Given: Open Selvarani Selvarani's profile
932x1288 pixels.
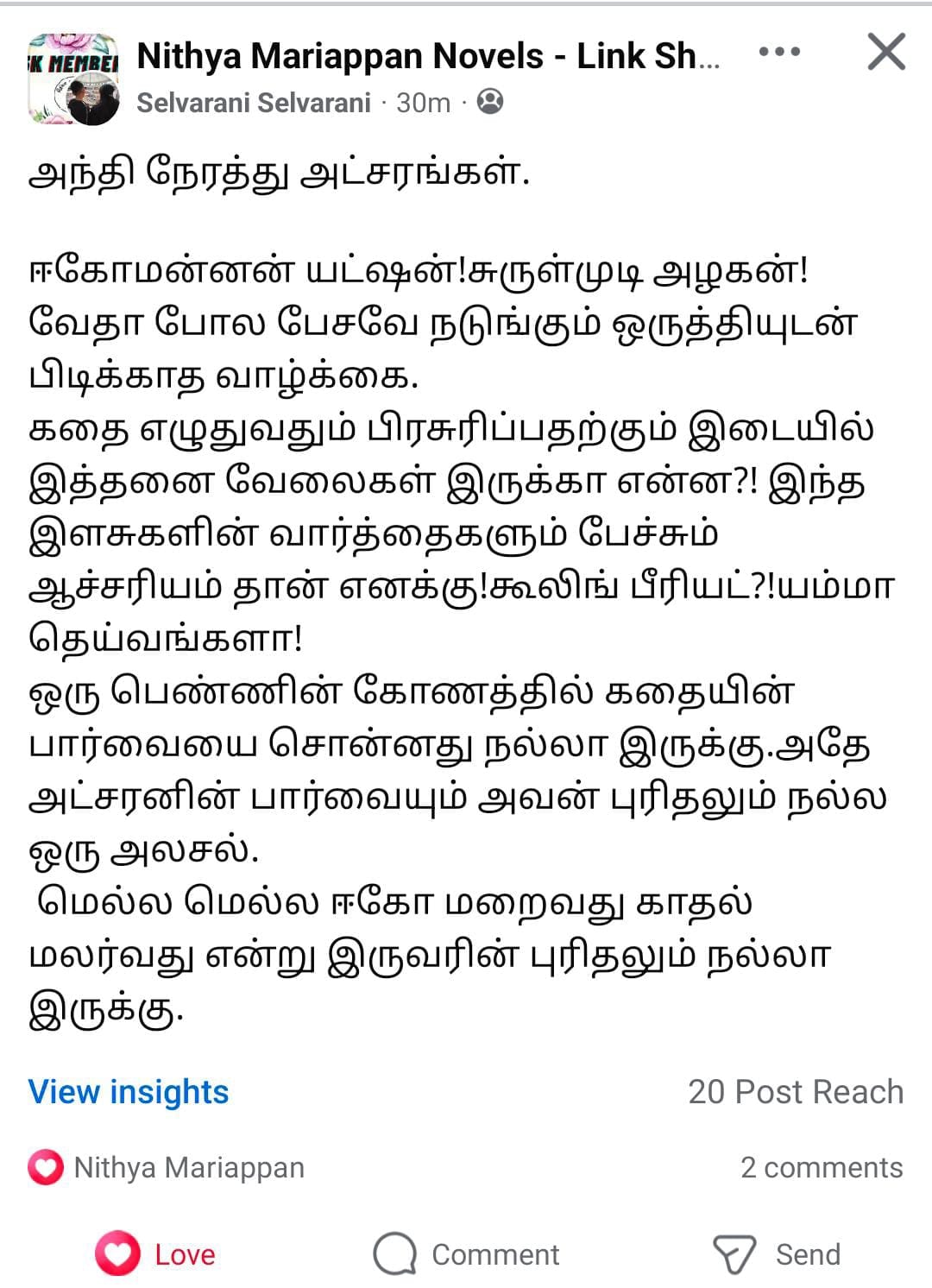Looking at the screenshot, I should click(253, 103).
